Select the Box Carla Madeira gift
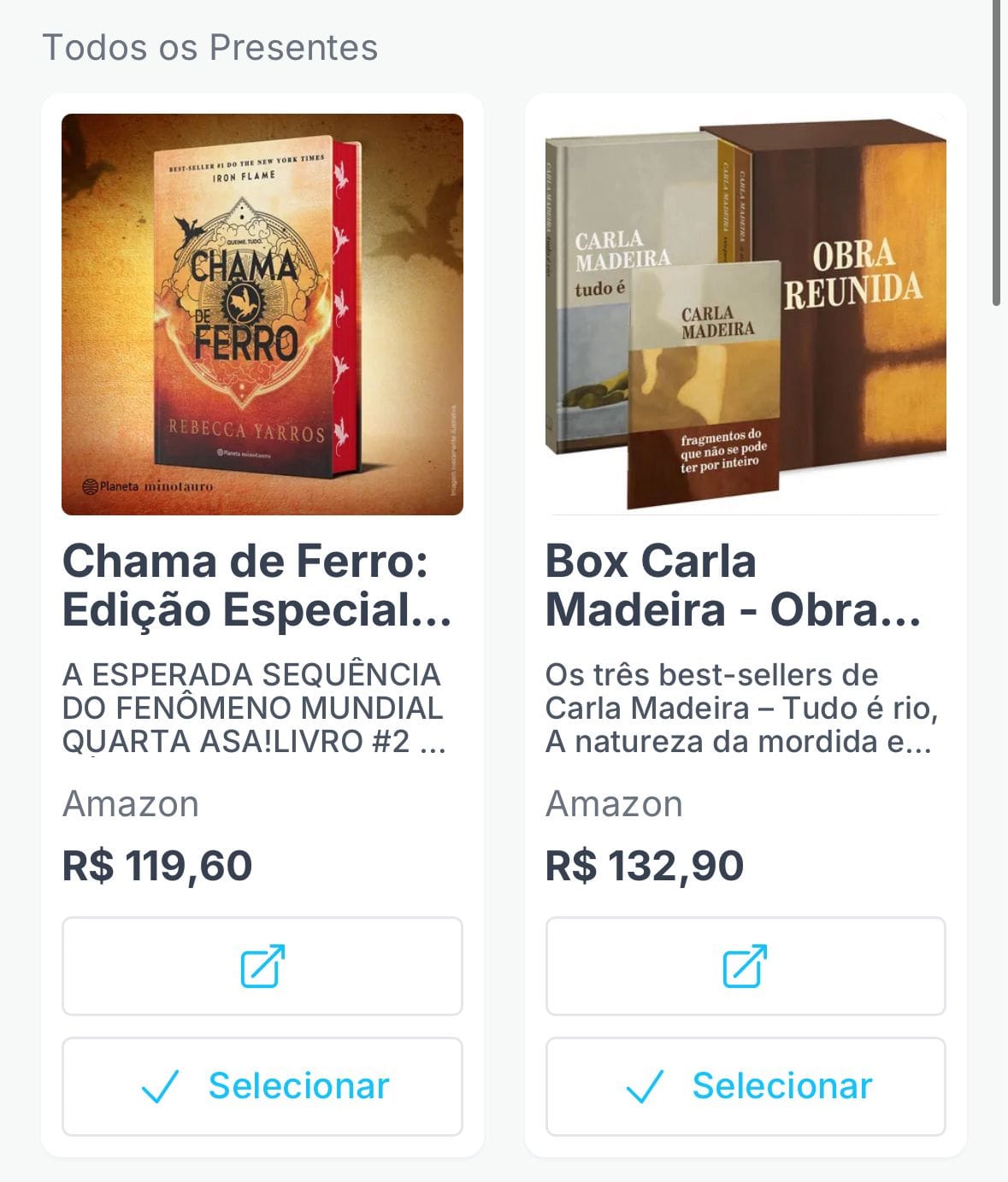The image size is (1008, 1182). (x=745, y=1086)
